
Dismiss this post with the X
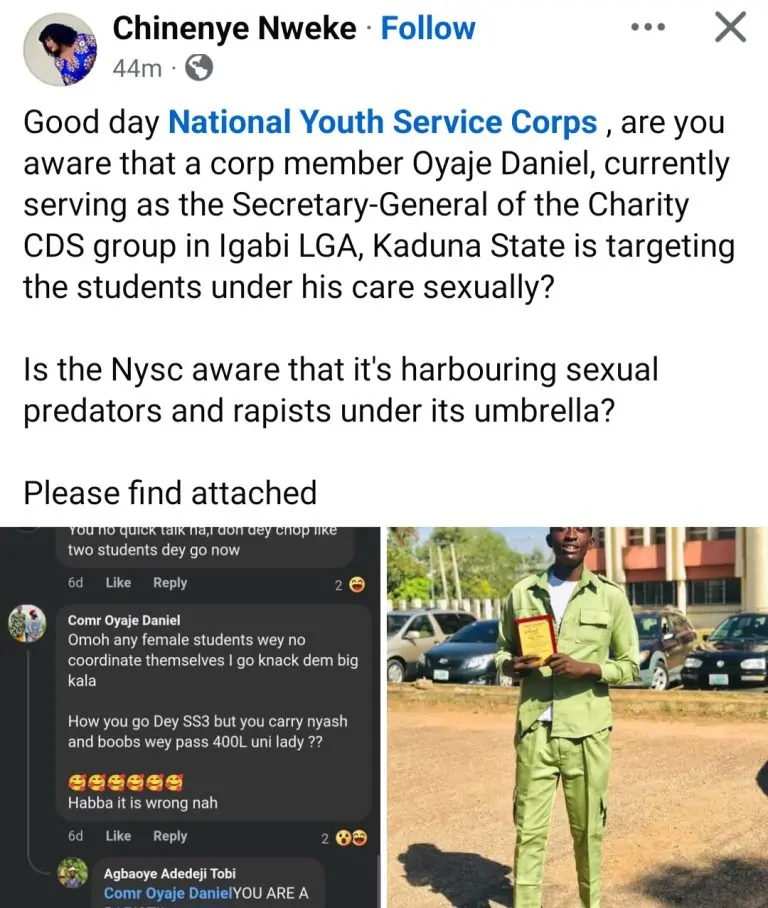click(x=731, y=28)
